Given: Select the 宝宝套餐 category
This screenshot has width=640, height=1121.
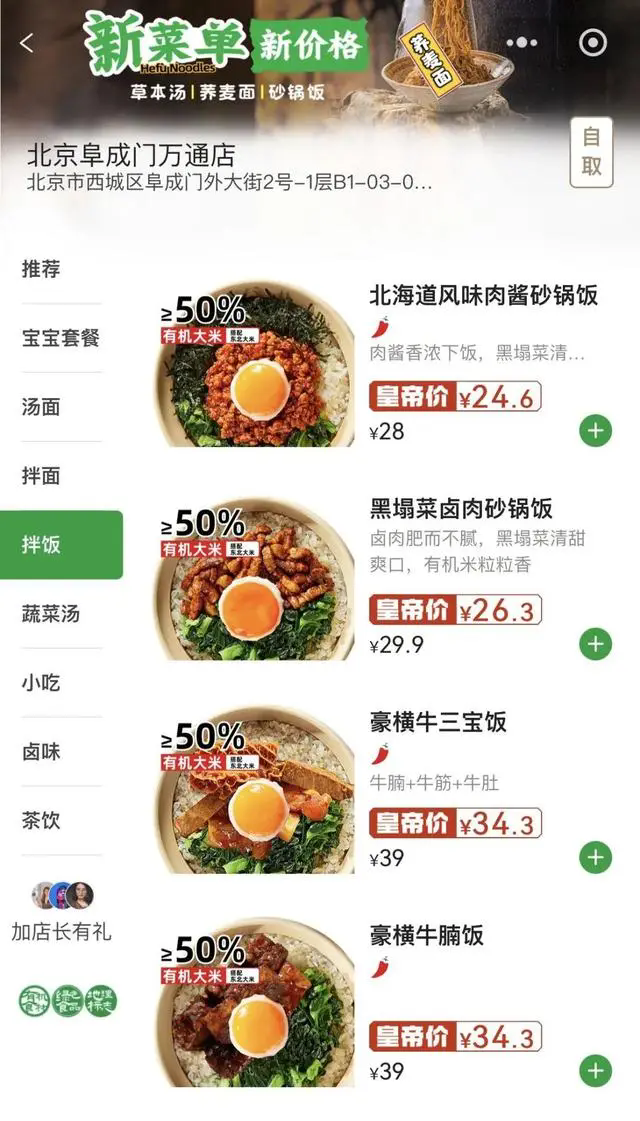Looking at the screenshot, I should click(61, 338).
